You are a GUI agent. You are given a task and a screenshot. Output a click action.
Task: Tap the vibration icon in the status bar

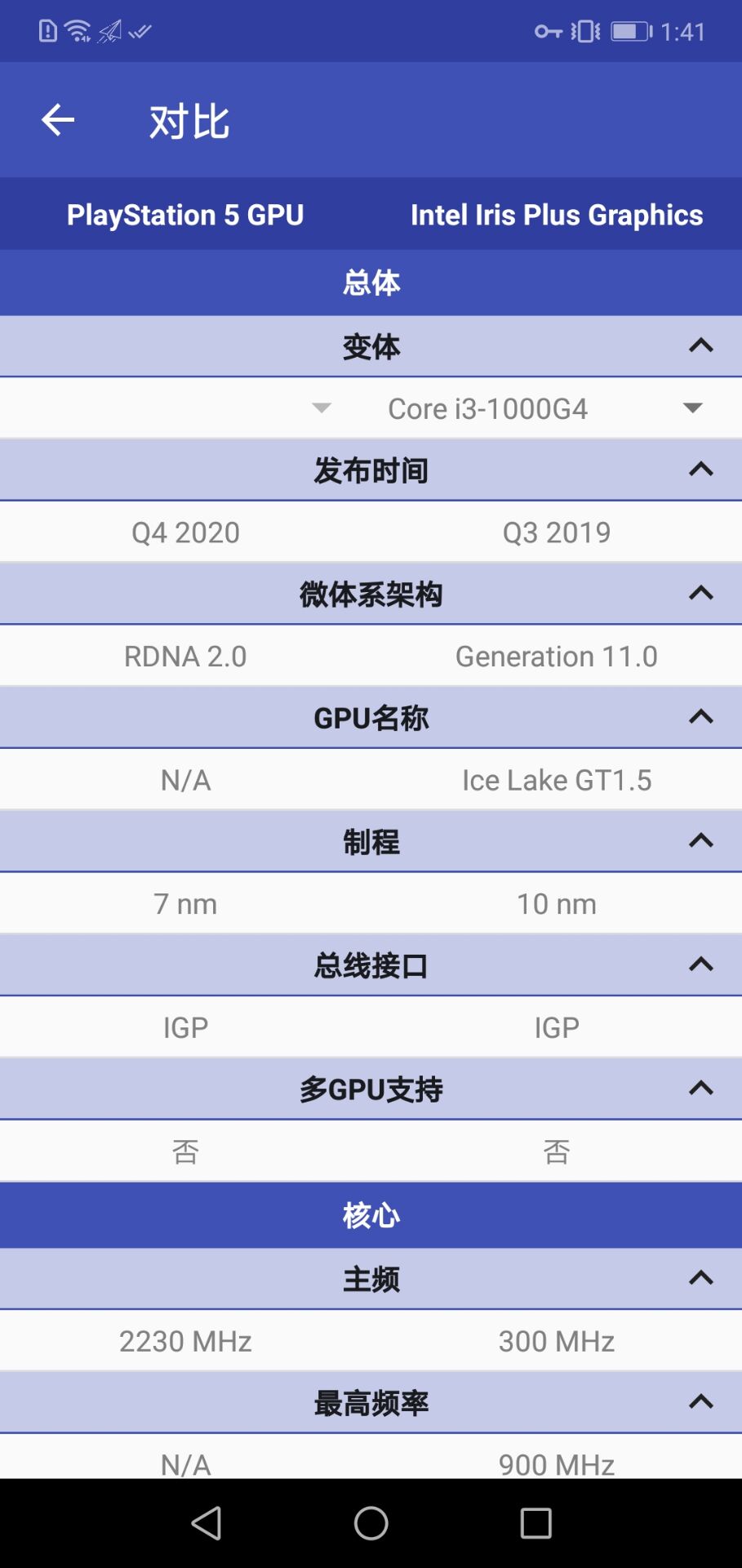(584, 31)
